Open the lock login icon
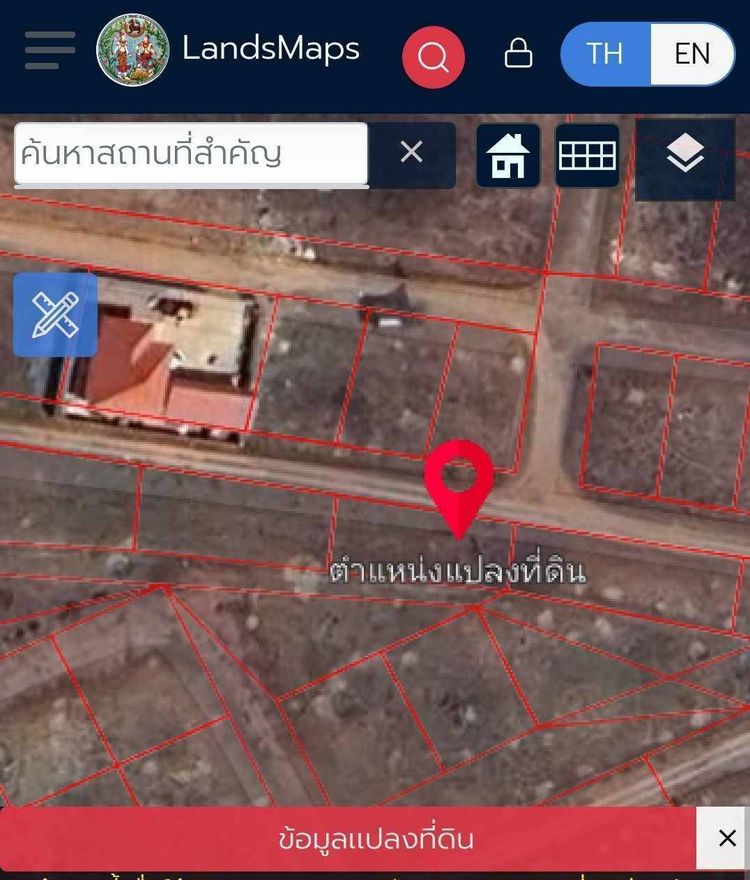 click(x=518, y=53)
